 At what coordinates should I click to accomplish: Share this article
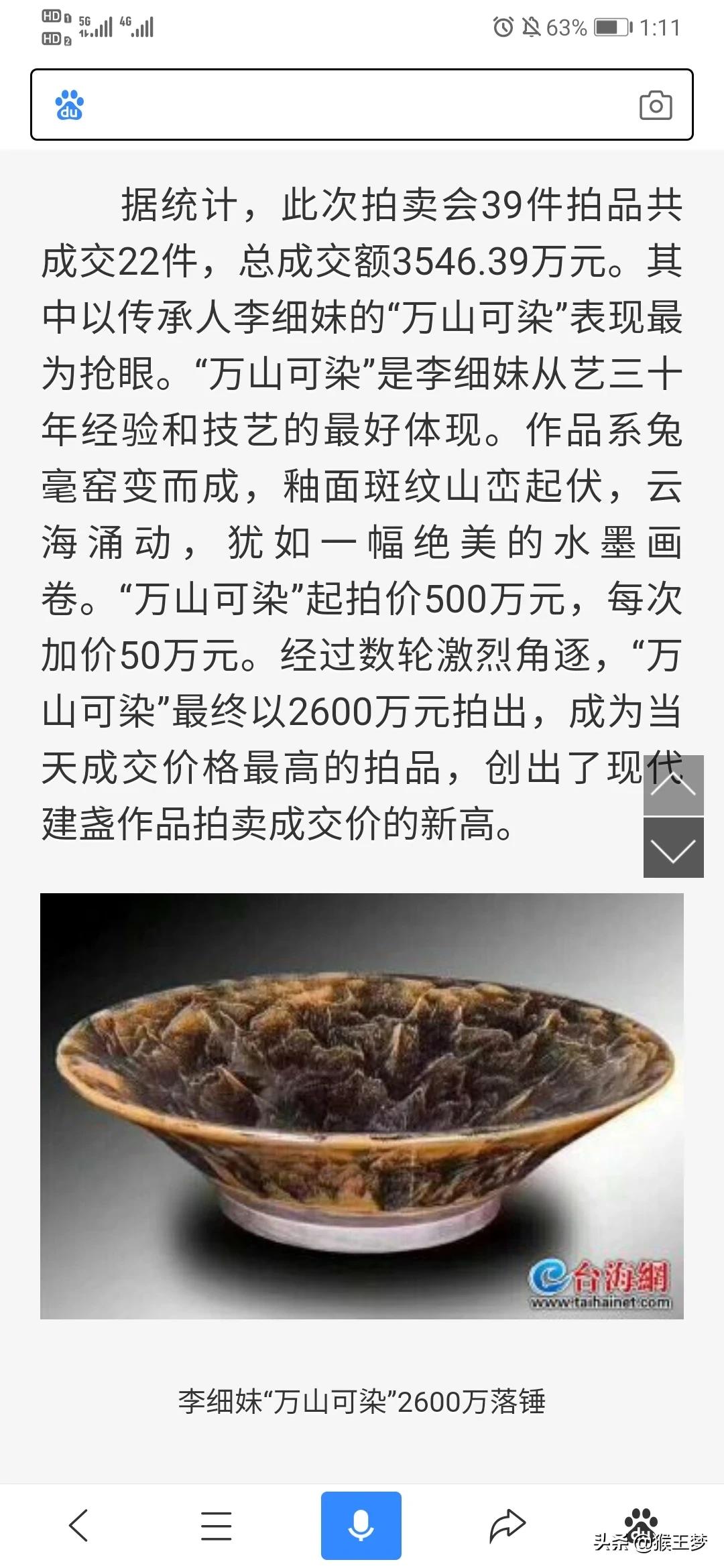(x=507, y=1525)
